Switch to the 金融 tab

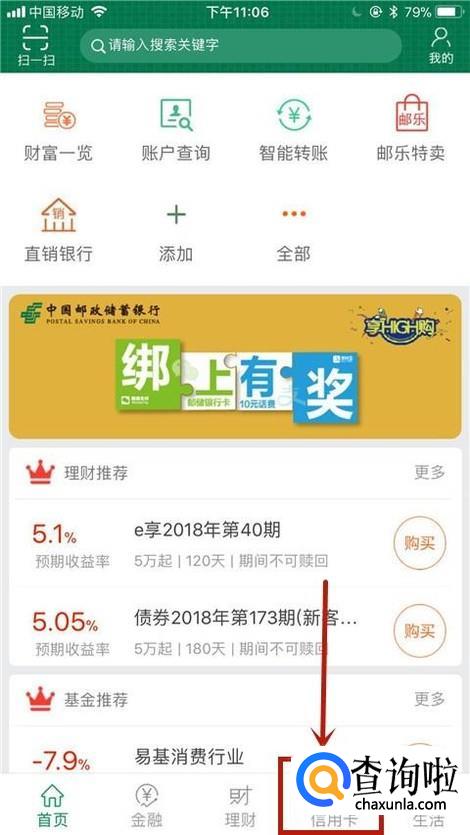pyautogui.click(x=146, y=806)
